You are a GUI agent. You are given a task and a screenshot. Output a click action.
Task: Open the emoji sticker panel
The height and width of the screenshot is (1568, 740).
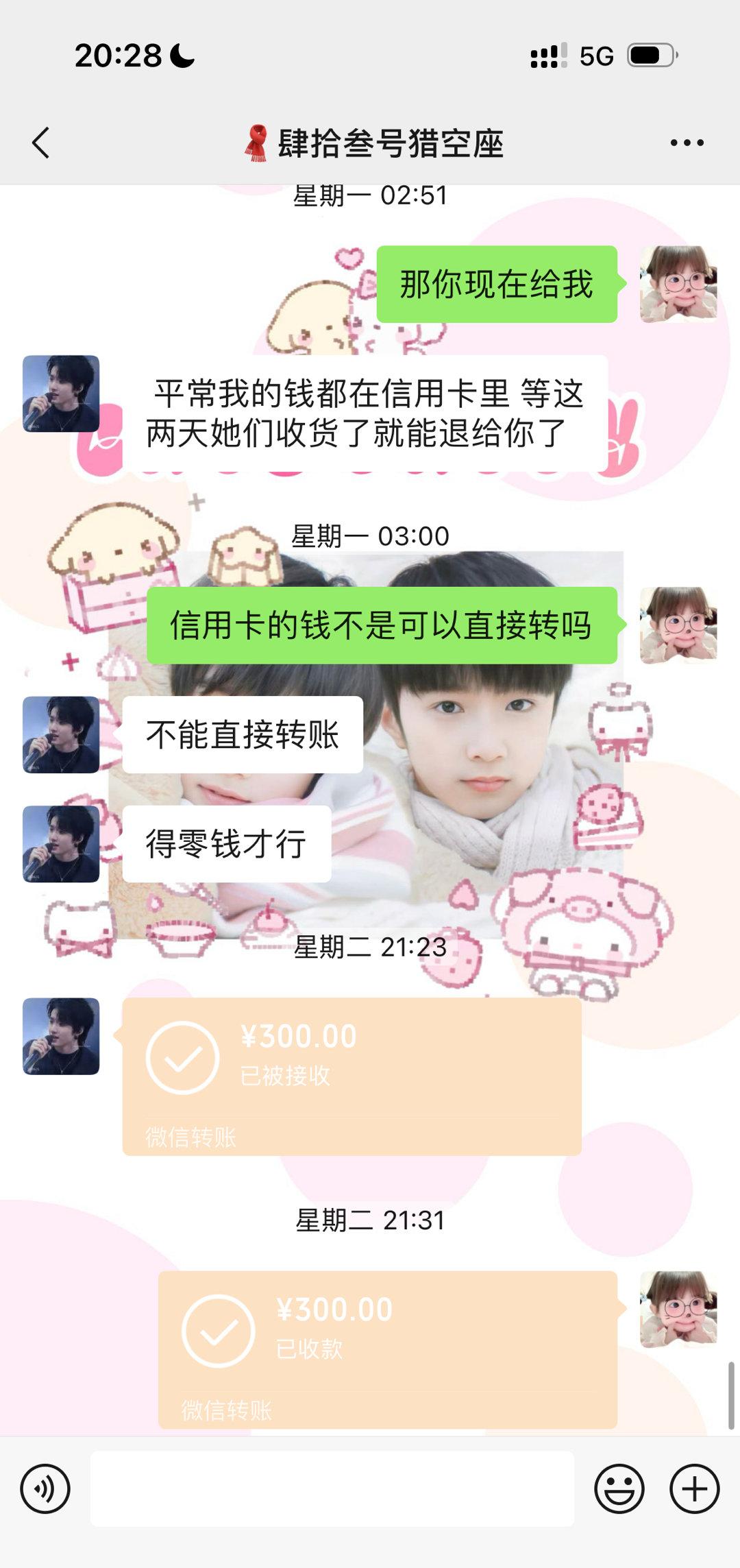(619, 1488)
